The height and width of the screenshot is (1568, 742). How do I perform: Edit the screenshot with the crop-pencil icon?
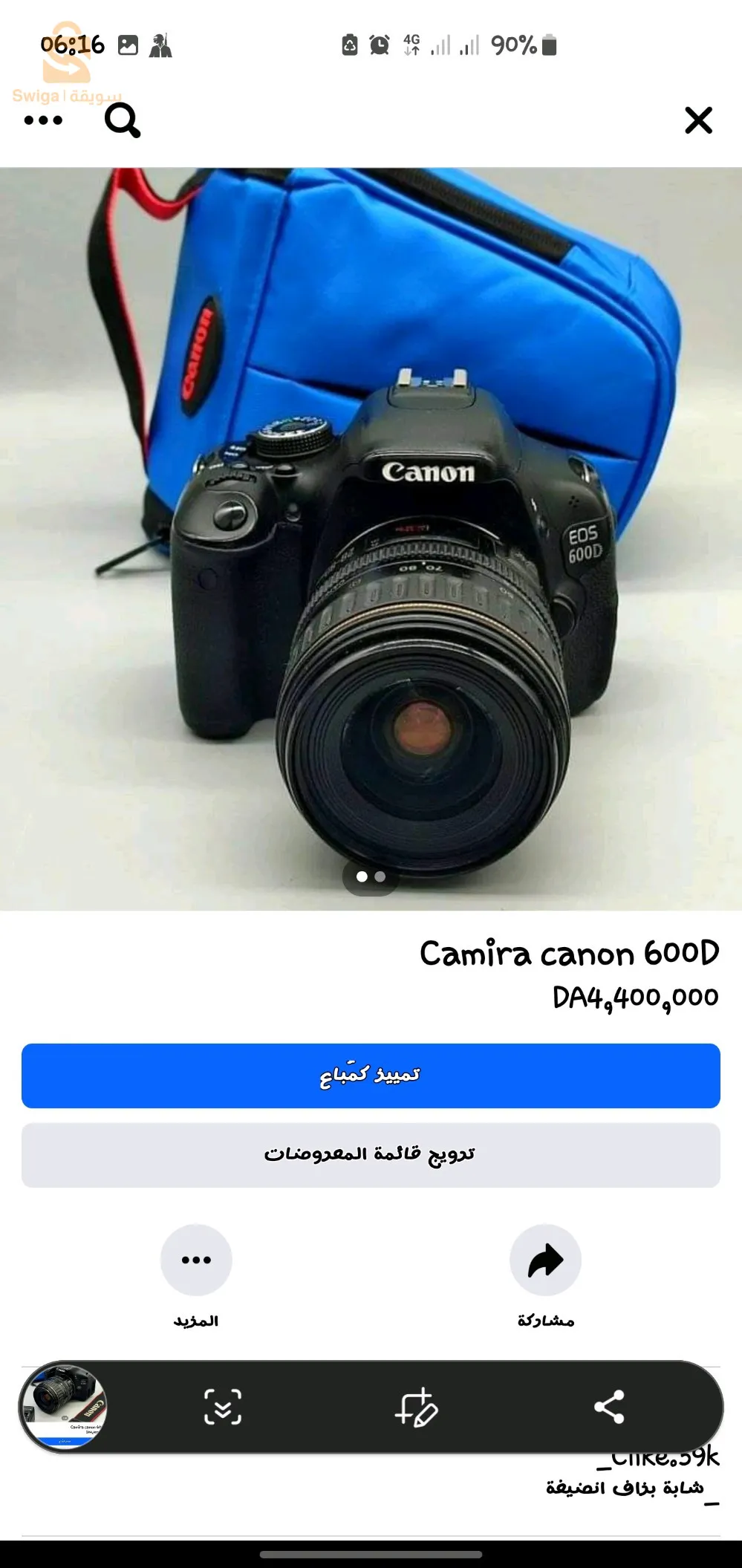coord(416,1407)
